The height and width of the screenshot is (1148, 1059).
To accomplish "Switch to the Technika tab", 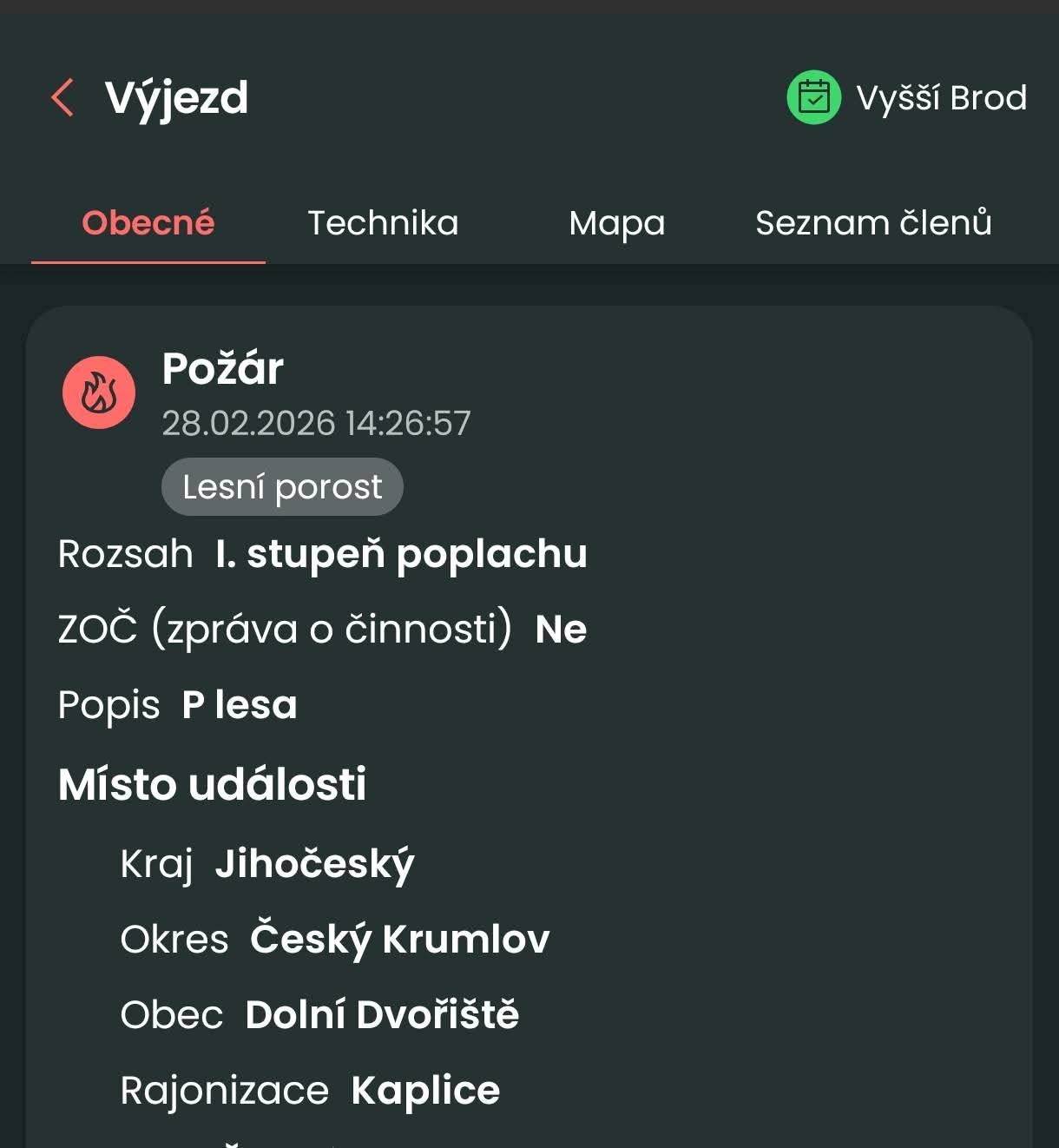I will click(x=383, y=224).
